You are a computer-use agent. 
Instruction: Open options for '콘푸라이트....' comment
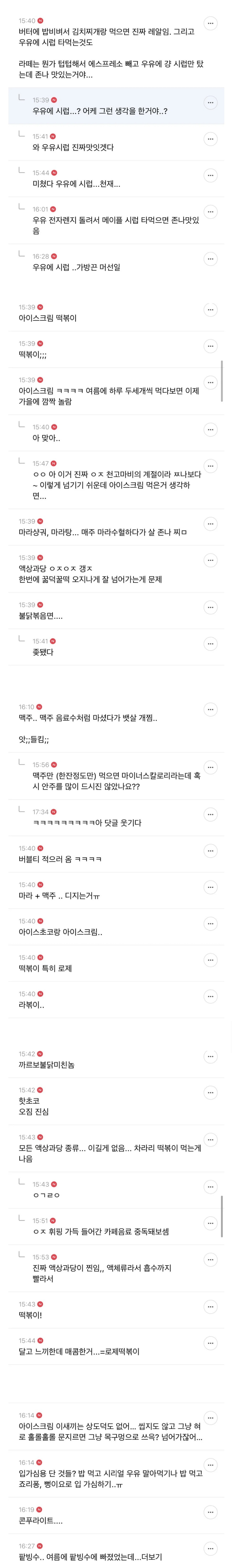click(210, 1512)
